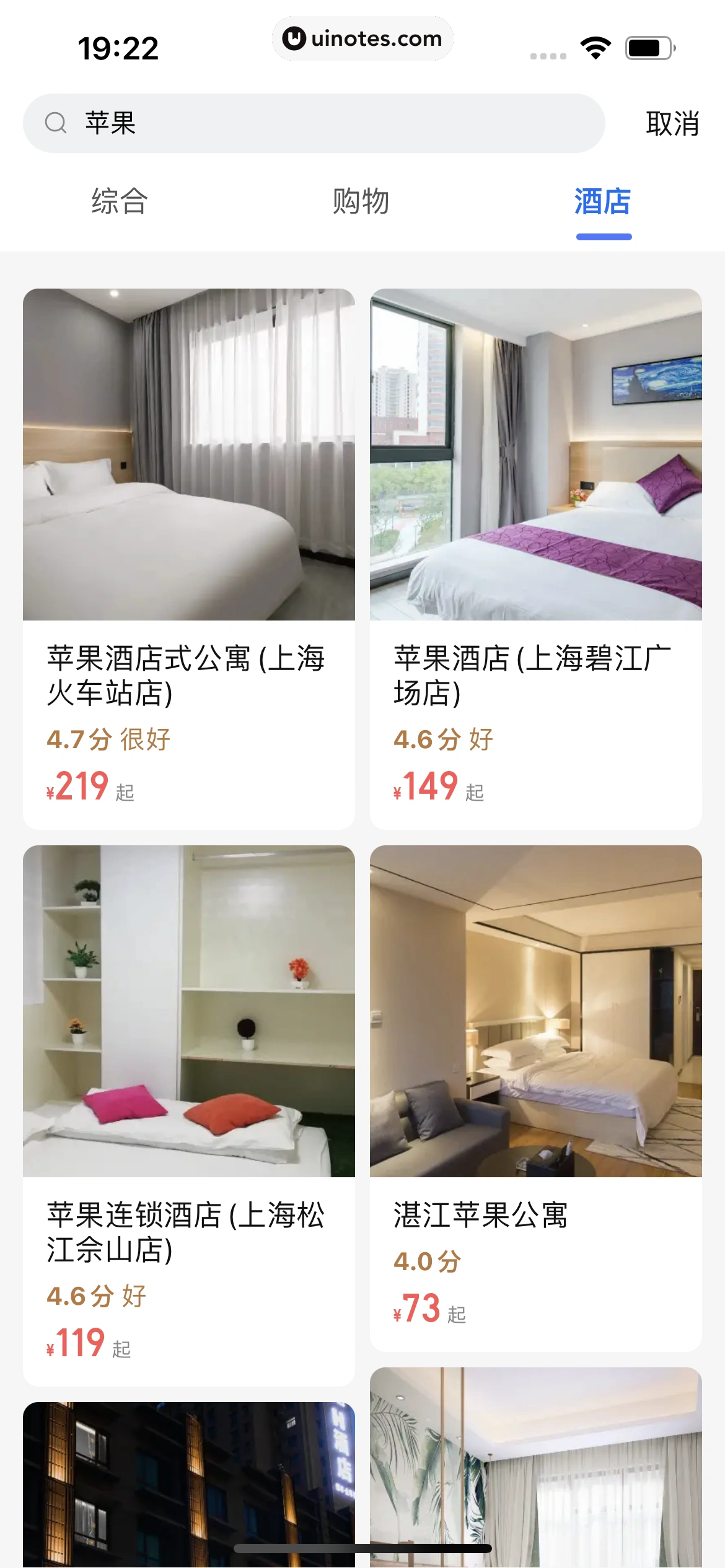Cancel the search with 取消
The width and height of the screenshot is (725, 1568).
[672, 124]
